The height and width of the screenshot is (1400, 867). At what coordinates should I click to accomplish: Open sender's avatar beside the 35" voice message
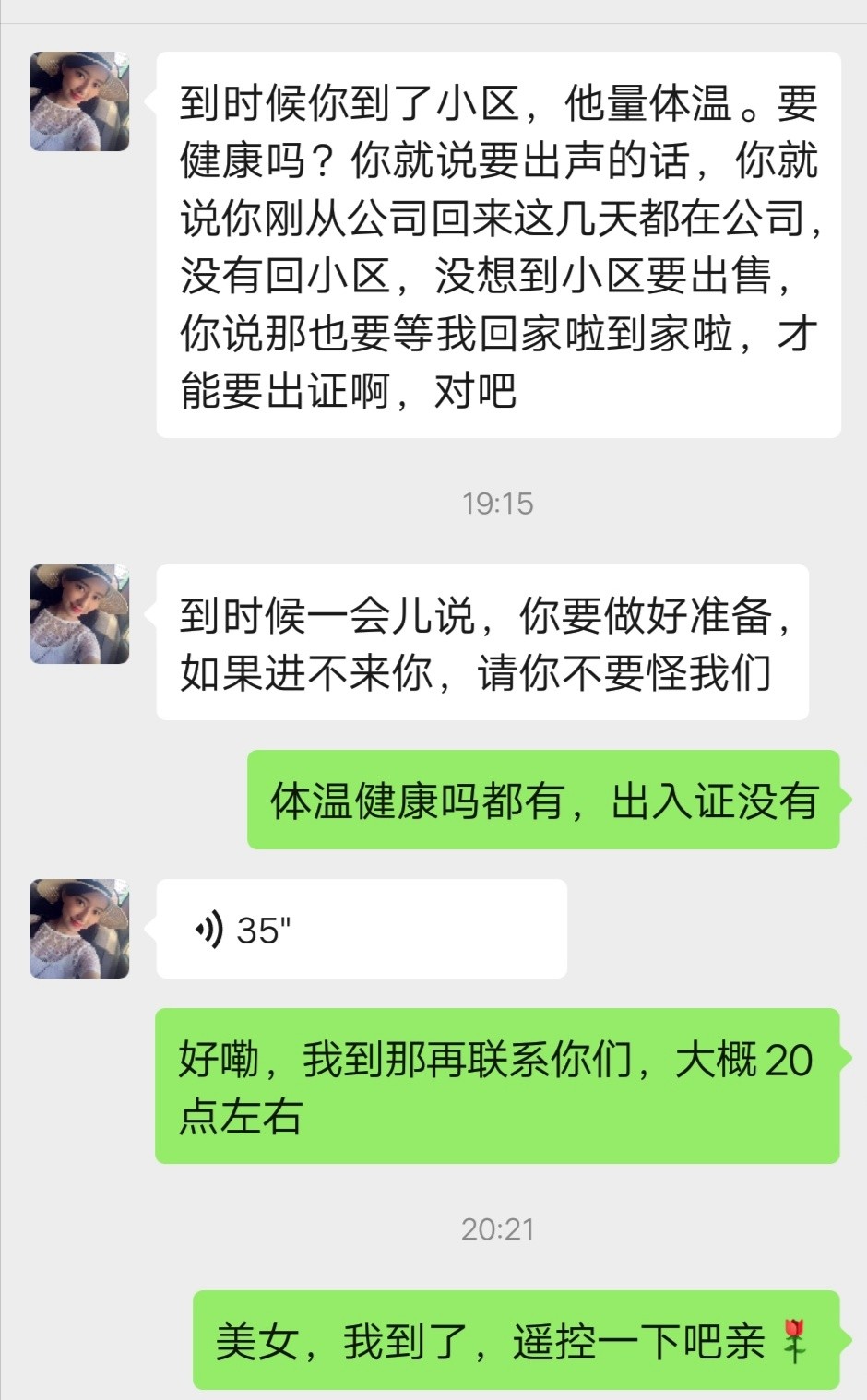(x=79, y=929)
